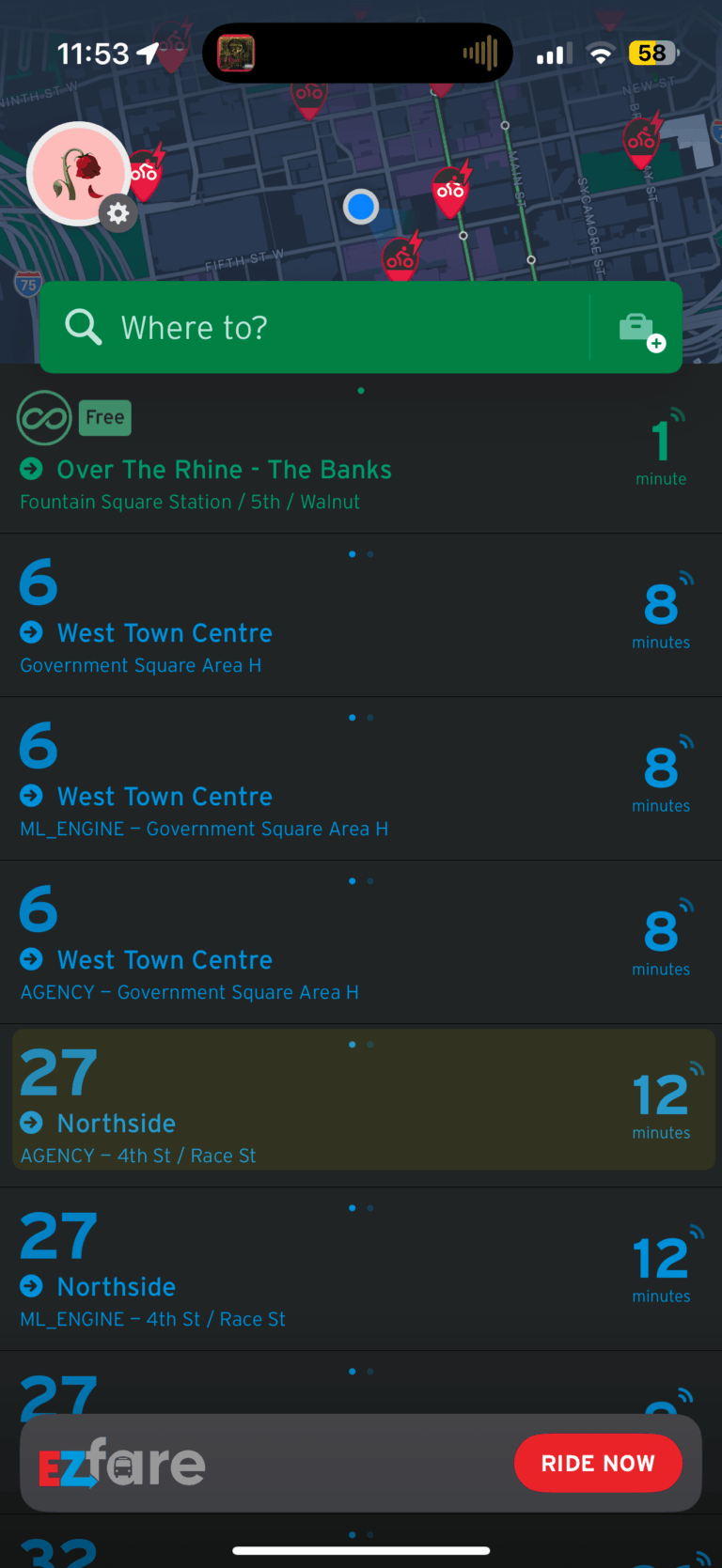
Task: Add a work location using the briefcase icon
Action: [638, 327]
